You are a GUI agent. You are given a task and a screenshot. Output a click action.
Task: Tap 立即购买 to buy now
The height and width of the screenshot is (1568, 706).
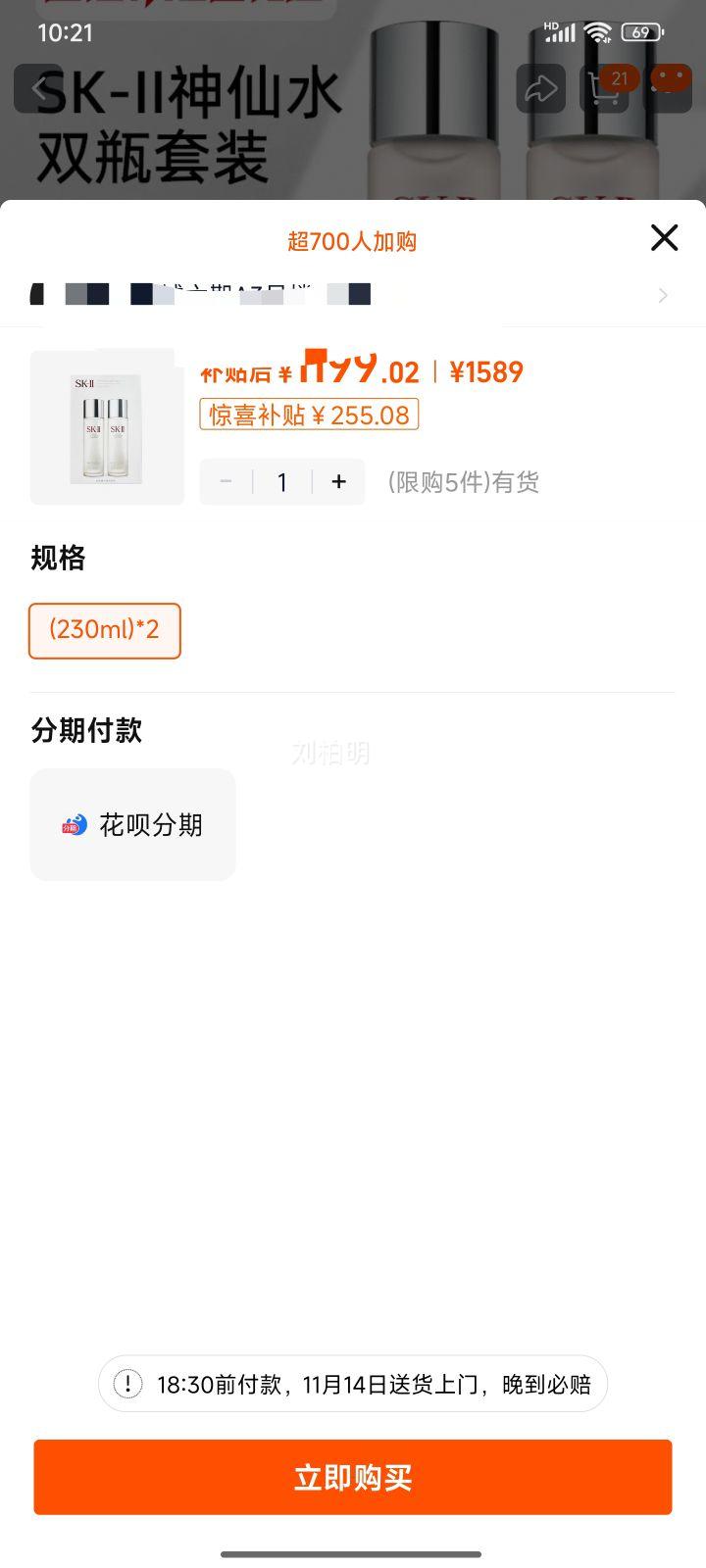353,1477
